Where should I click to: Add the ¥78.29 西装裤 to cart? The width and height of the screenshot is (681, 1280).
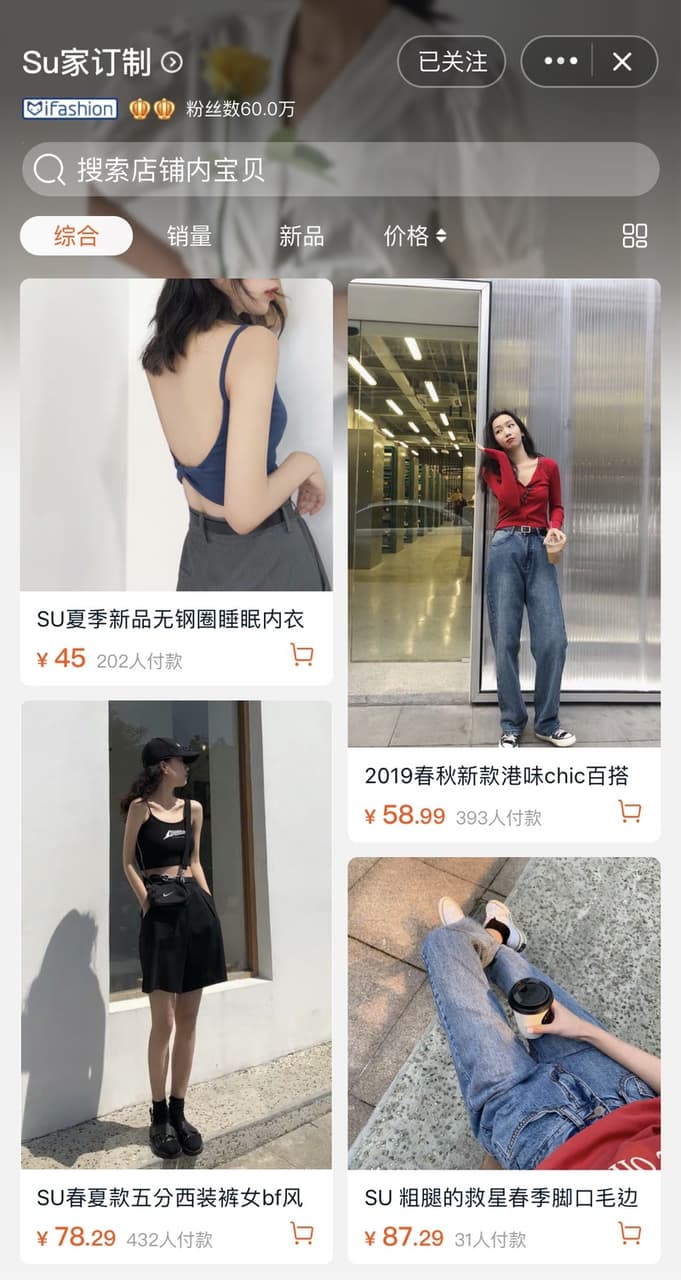[302, 1233]
